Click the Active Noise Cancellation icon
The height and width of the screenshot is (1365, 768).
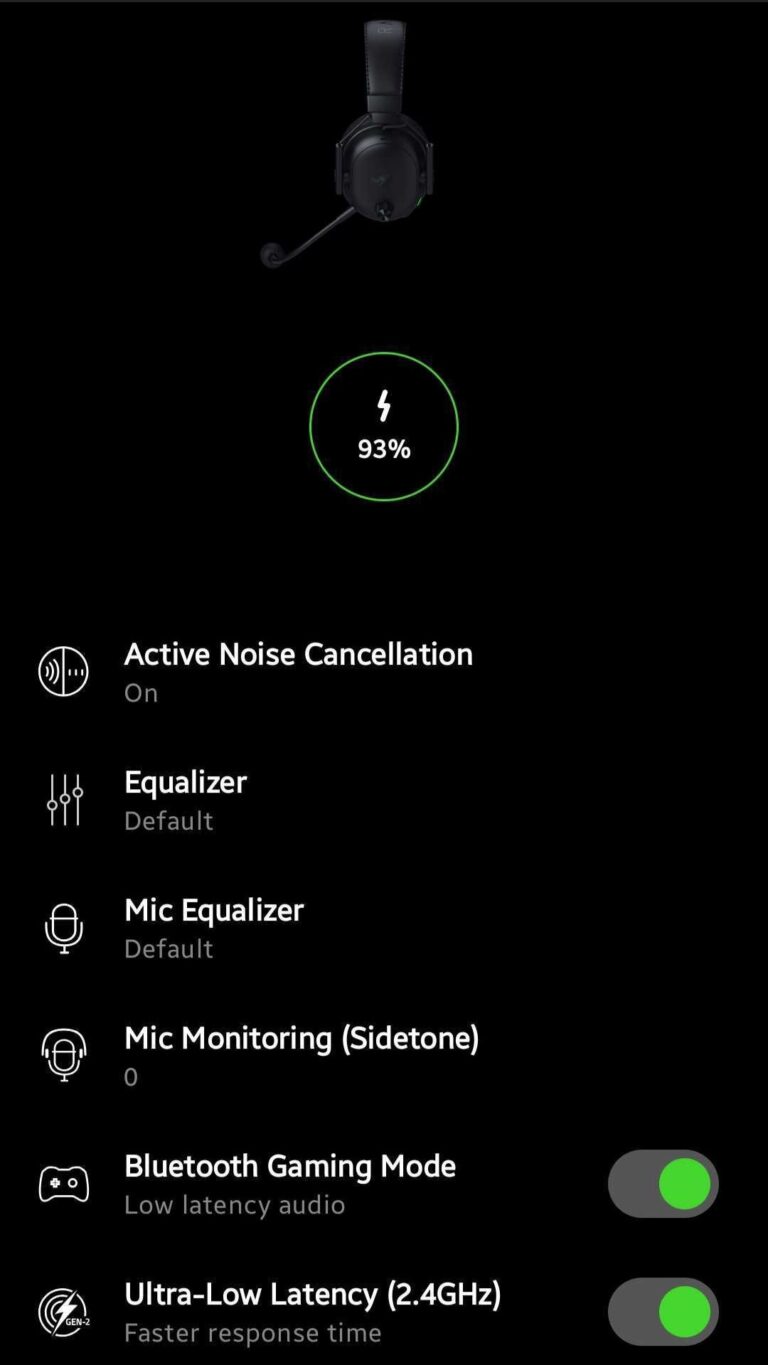[63, 669]
